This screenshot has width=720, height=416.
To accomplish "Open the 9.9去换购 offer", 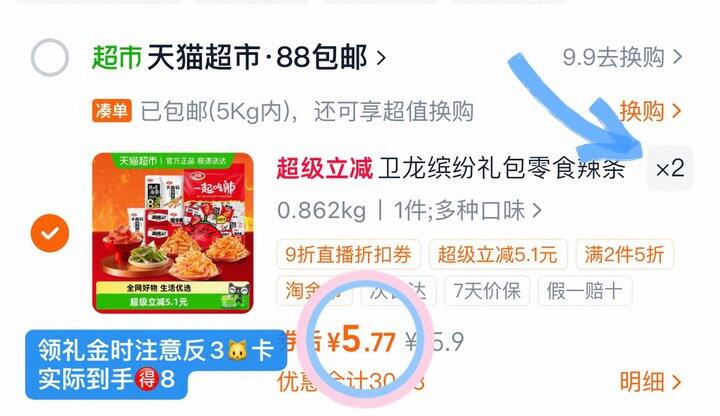I will click(622, 58).
